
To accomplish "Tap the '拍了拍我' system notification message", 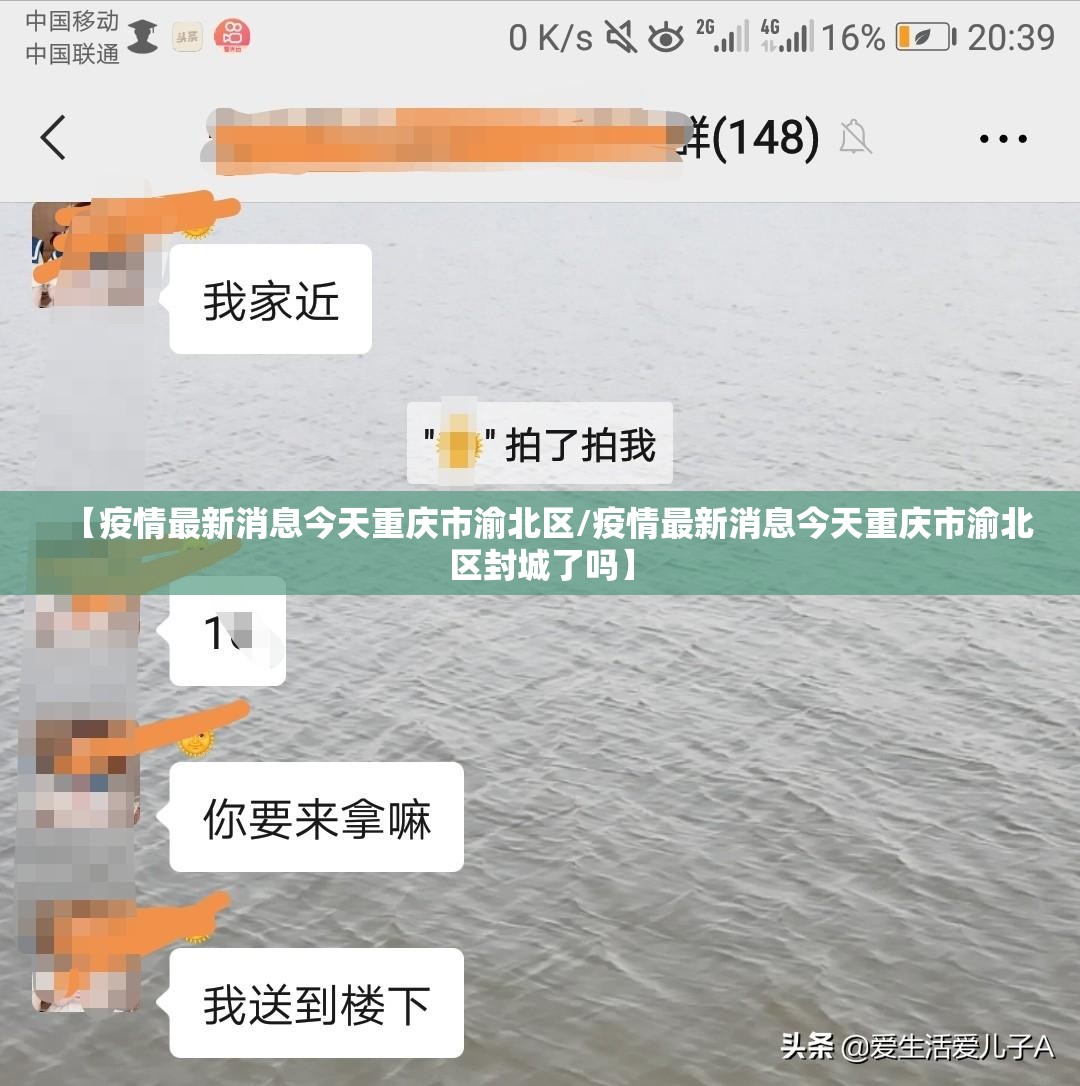I will pyautogui.click(x=540, y=443).
